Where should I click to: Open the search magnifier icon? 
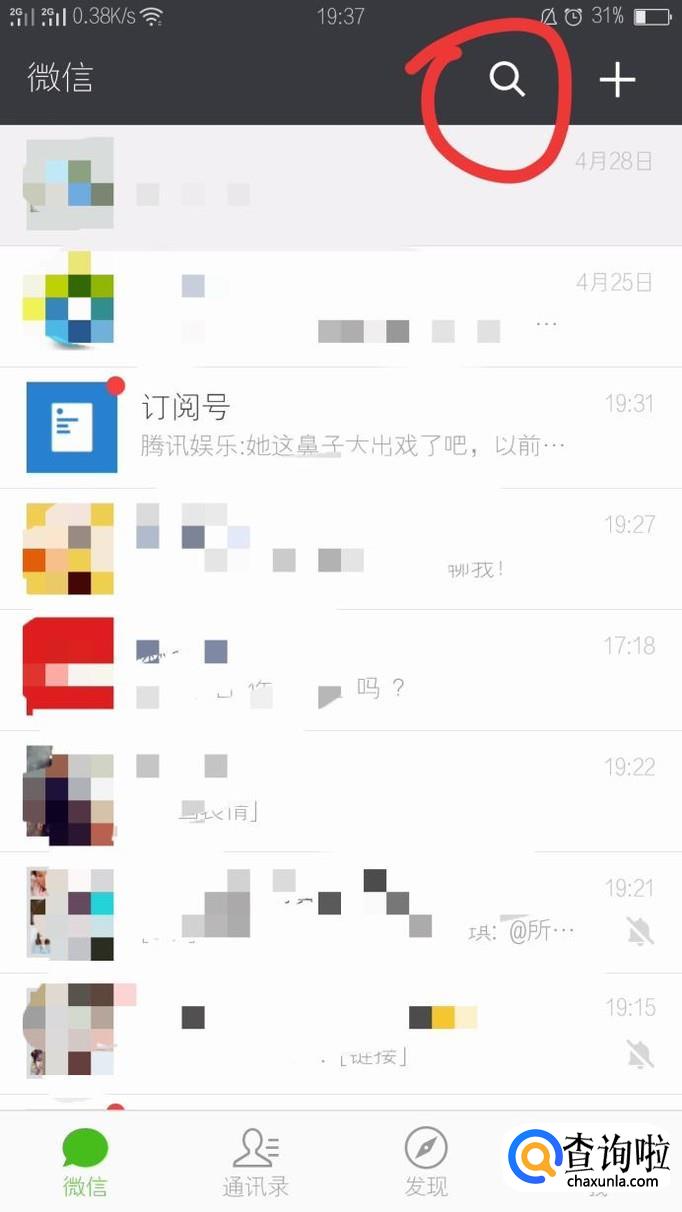point(507,79)
